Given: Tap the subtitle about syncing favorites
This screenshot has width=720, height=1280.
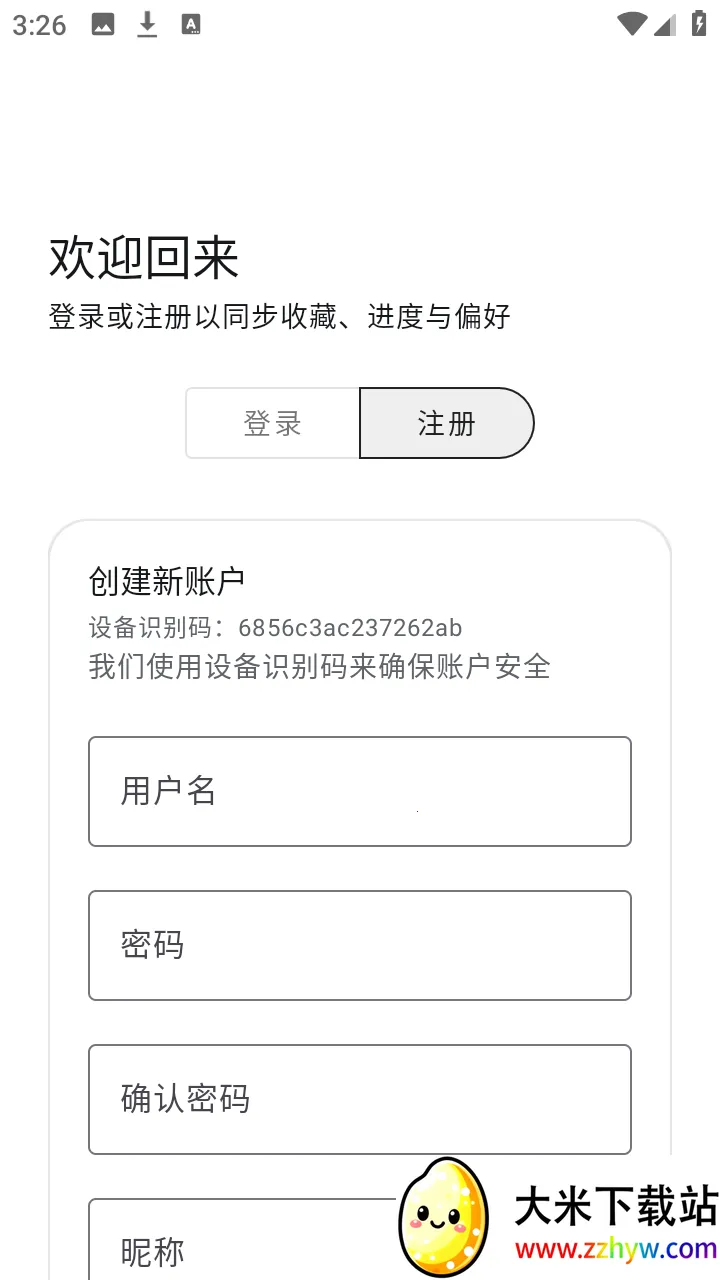Looking at the screenshot, I should 279,317.
